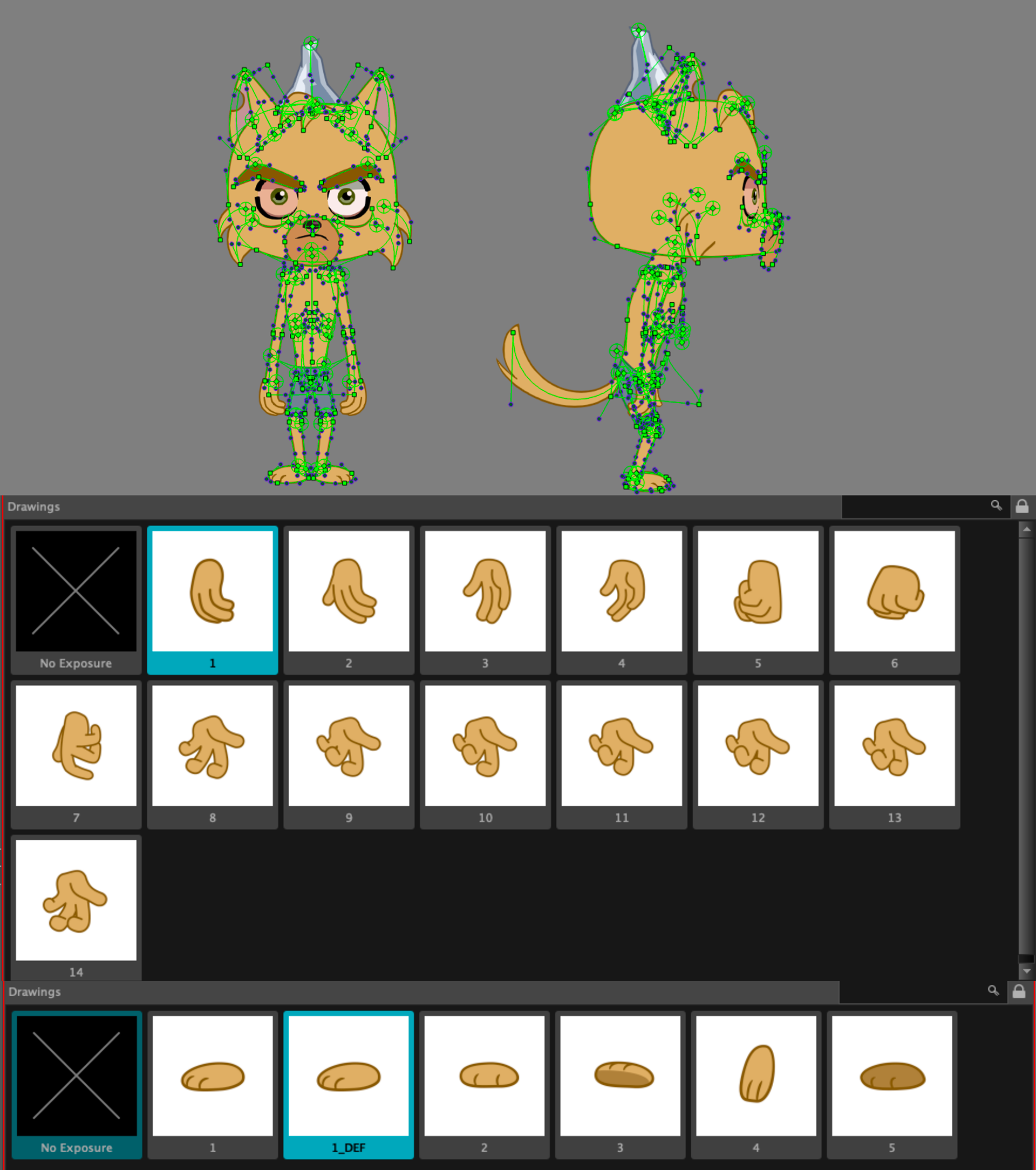Toggle the lock on foot drawings panel
Image resolution: width=1036 pixels, height=1170 pixels.
pyautogui.click(x=1019, y=991)
